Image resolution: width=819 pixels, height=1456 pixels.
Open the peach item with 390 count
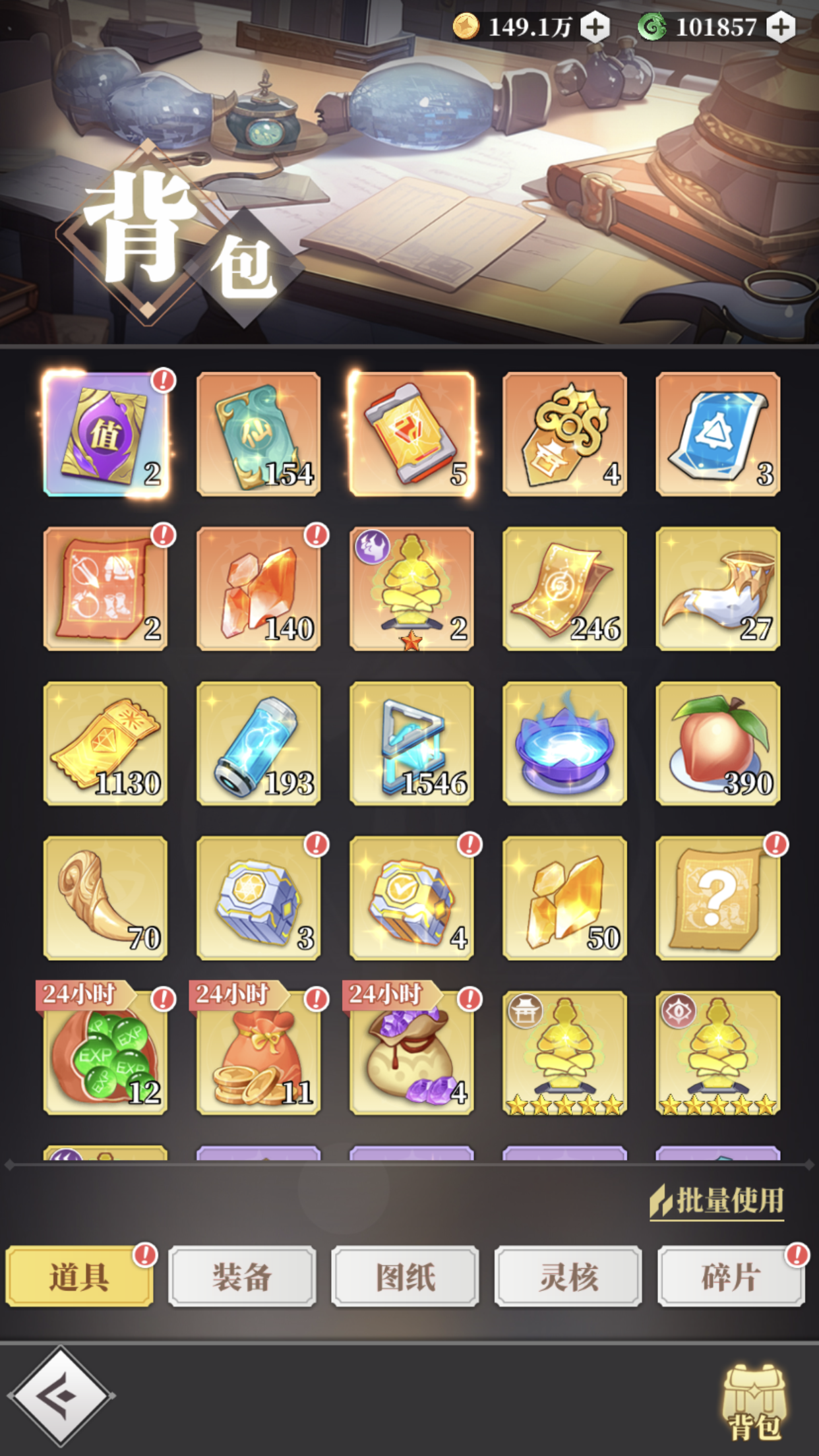pos(718,743)
